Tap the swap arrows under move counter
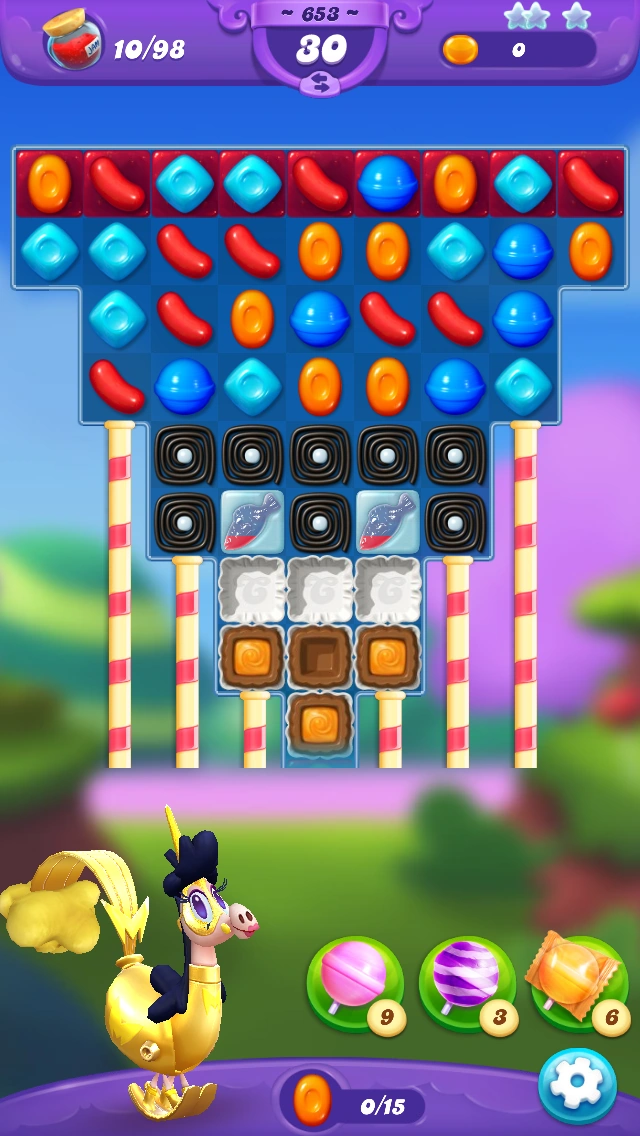The height and width of the screenshot is (1136, 640). pyautogui.click(x=320, y=85)
